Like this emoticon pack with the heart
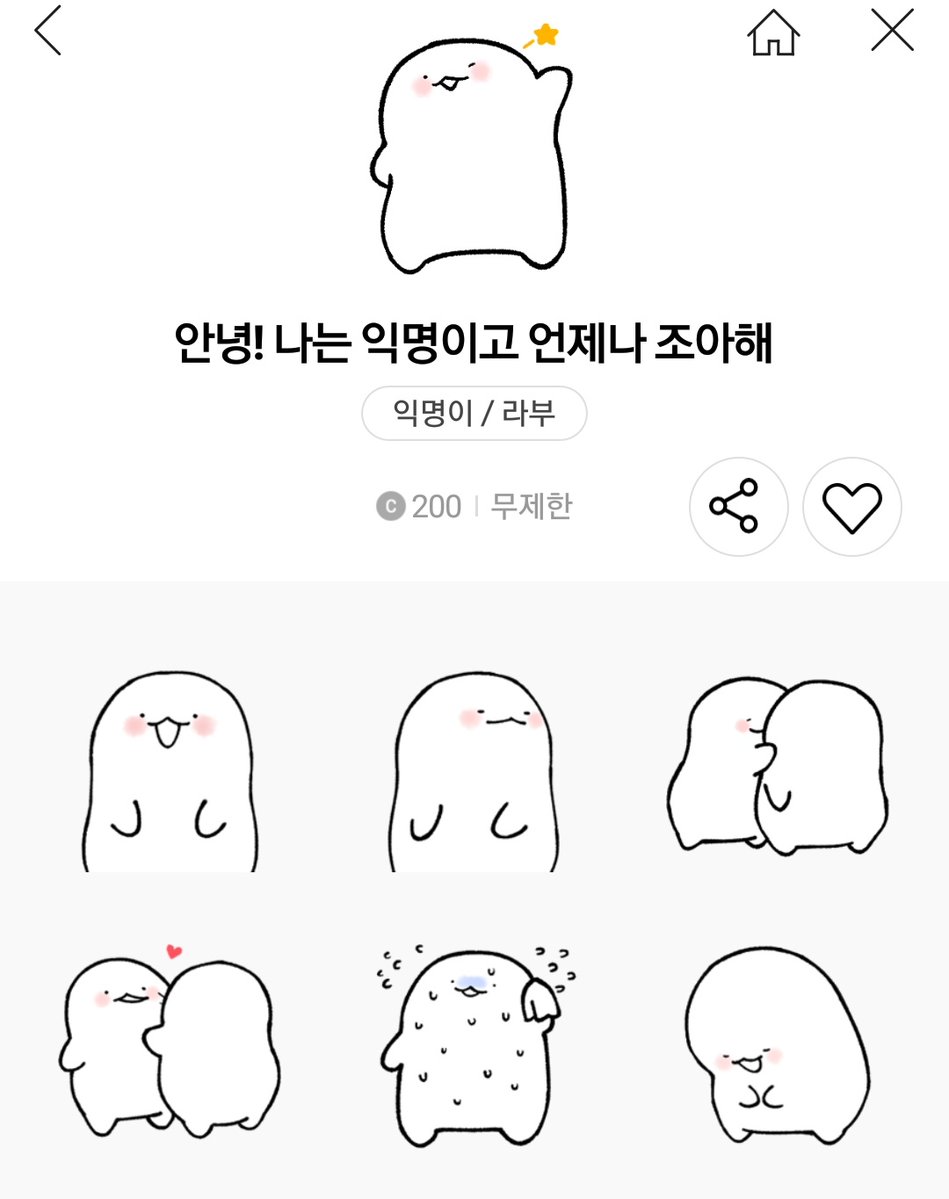 click(x=852, y=506)
